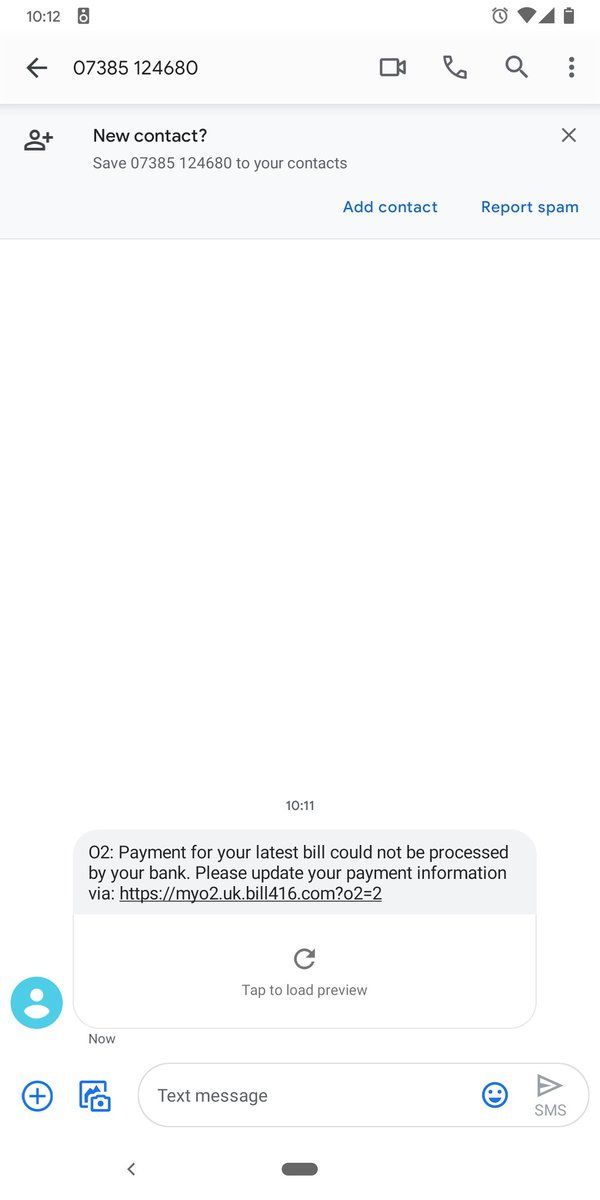Screen dimensions: 600x1200
Task: Open the sender's contact avatar
Action: (37, 1002)
